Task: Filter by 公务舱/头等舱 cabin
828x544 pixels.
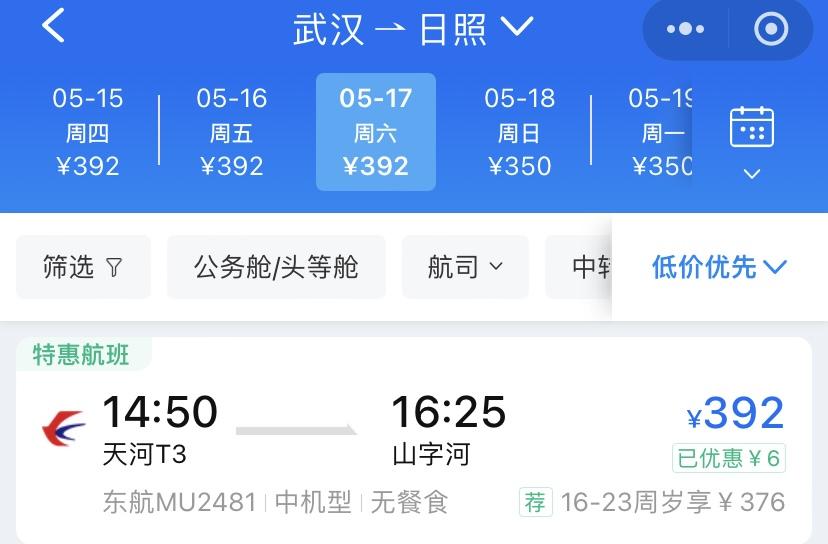Action: point(276,267)
